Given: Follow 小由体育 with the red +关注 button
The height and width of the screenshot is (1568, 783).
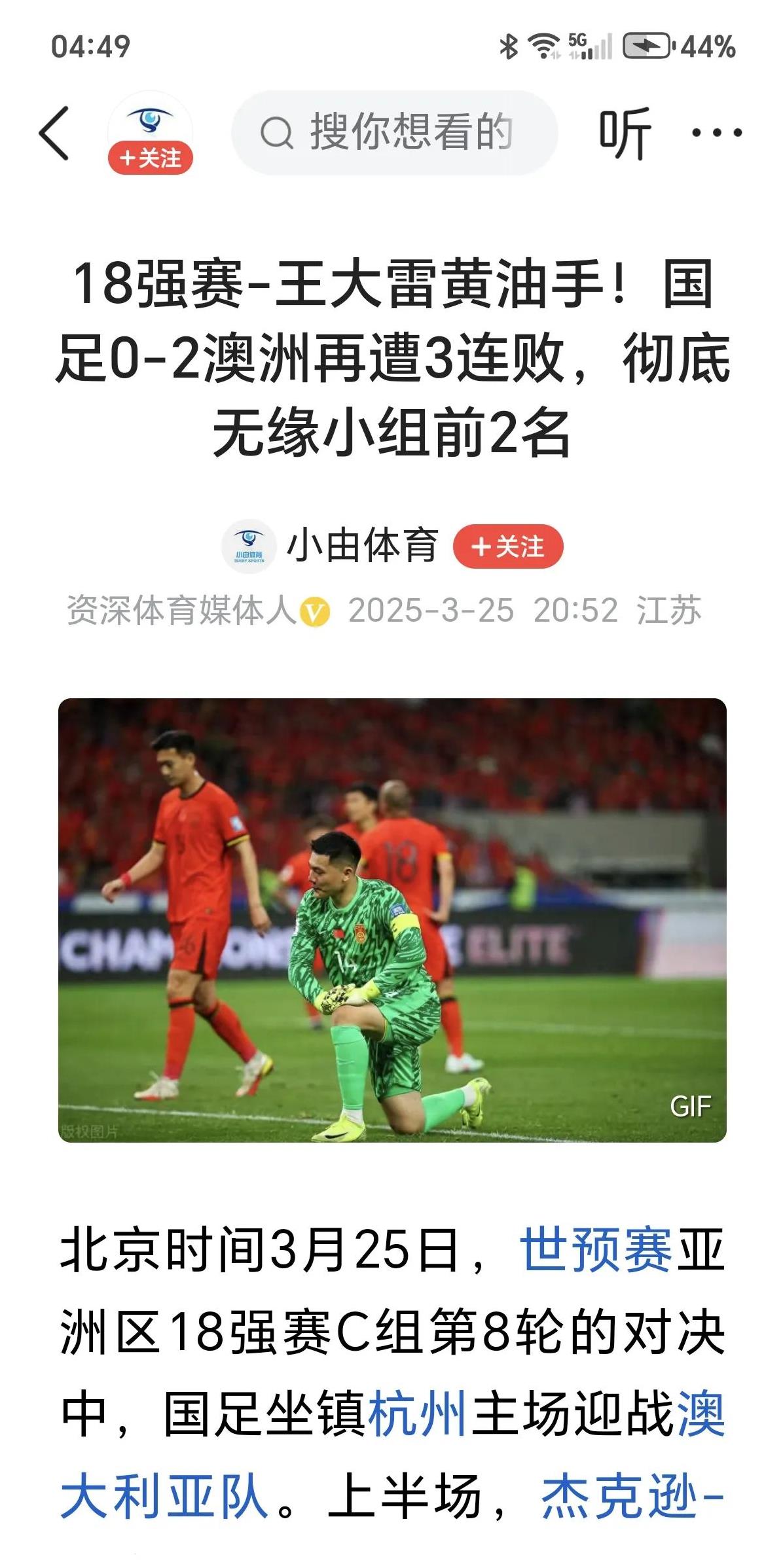Looking at the screenshot, I should [x=508, y=546].
